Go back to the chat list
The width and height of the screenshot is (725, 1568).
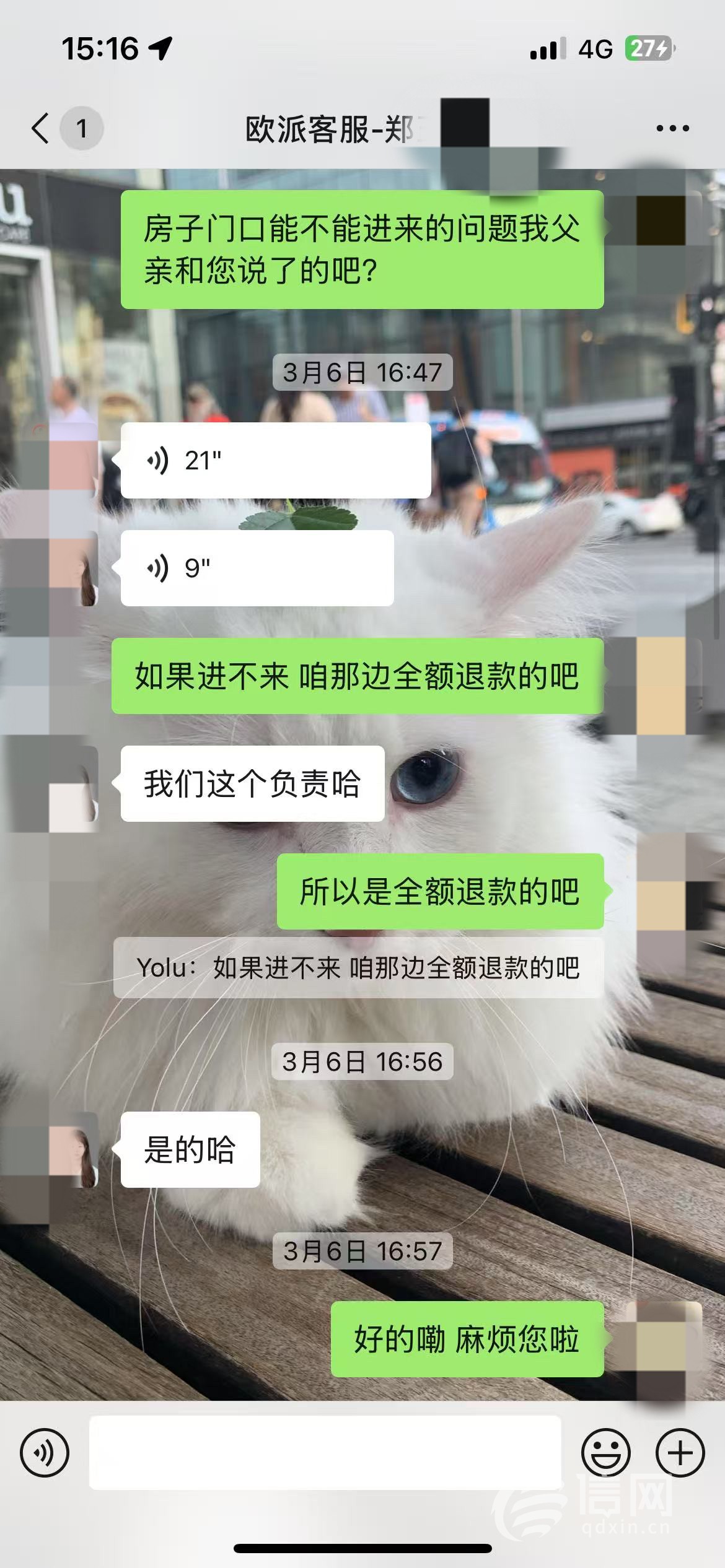(41, 128)
